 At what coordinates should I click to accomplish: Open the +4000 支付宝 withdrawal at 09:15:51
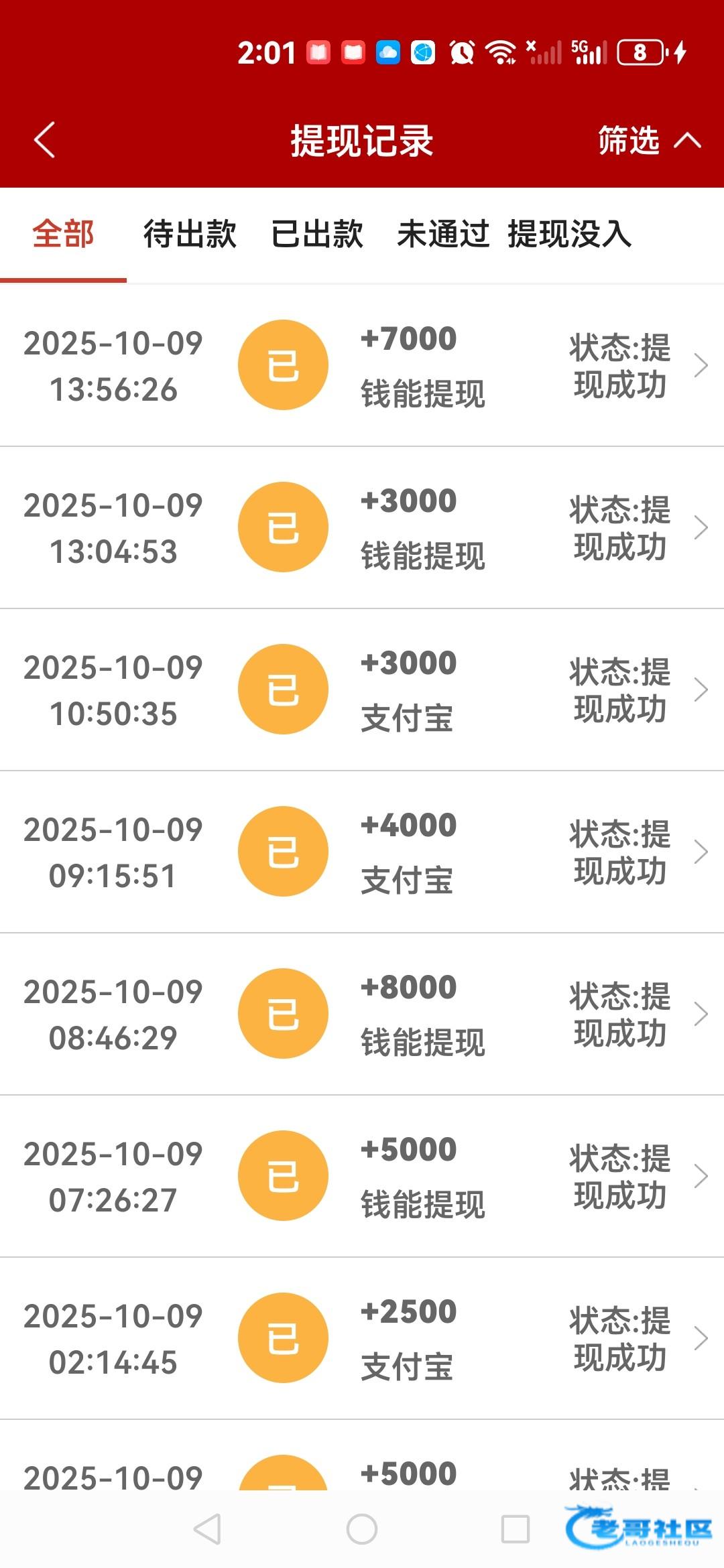click(x=362, y=852)
